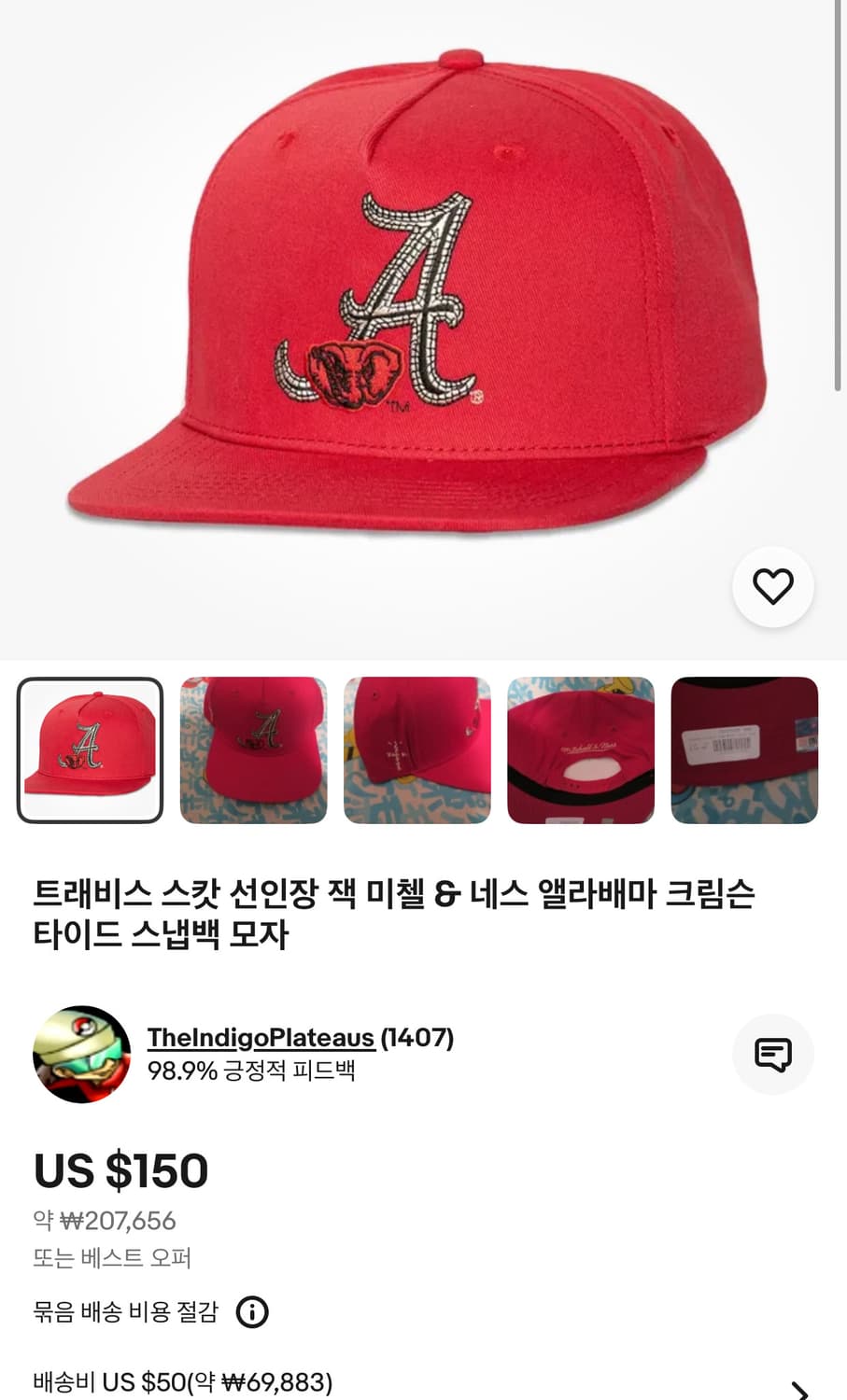
Task: View bundled shipping details via the circled i icon
Action: pyautogui.click(x=253, y=1312)
